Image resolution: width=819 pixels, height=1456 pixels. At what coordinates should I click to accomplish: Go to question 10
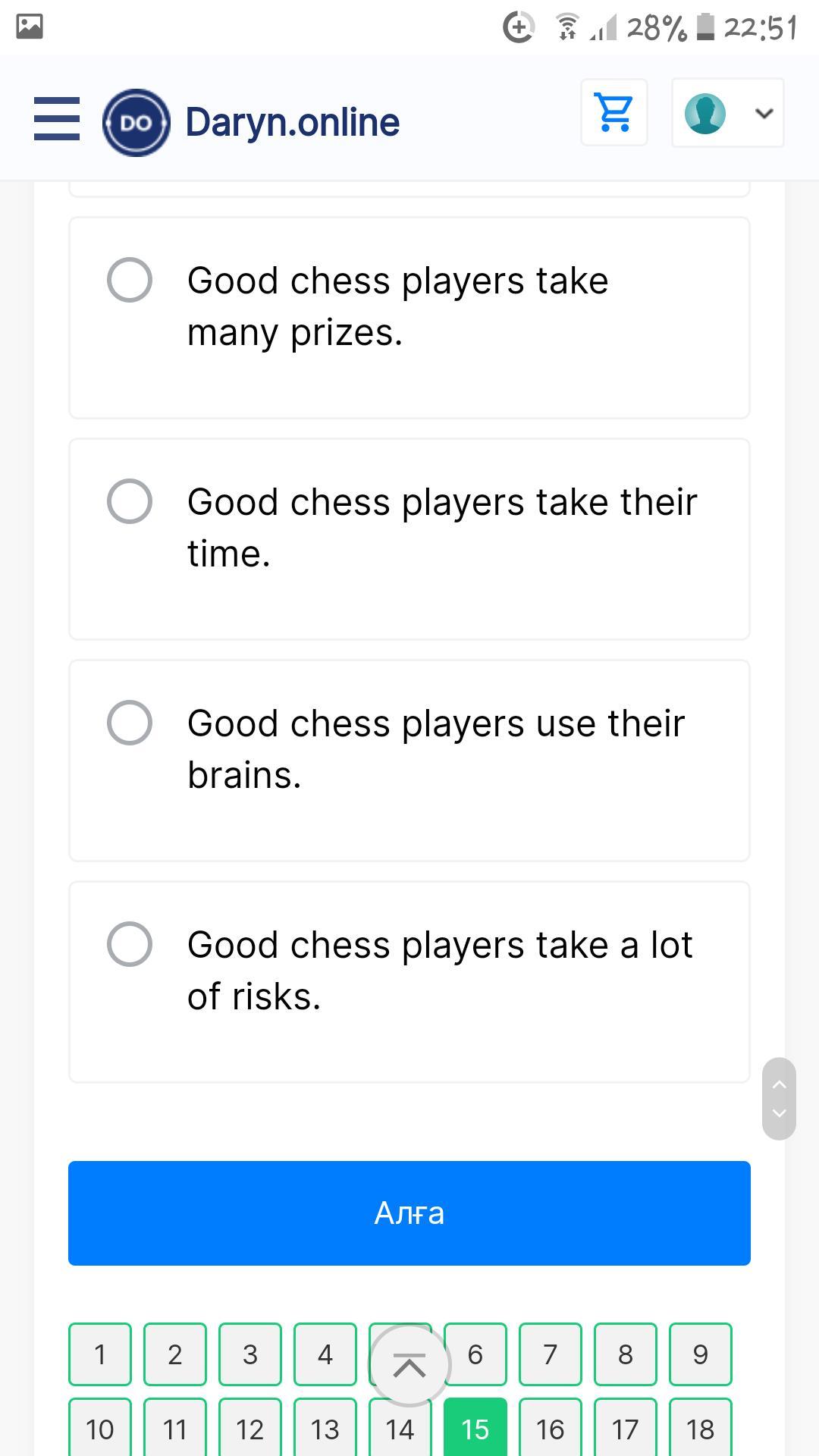pos(100,1429)
